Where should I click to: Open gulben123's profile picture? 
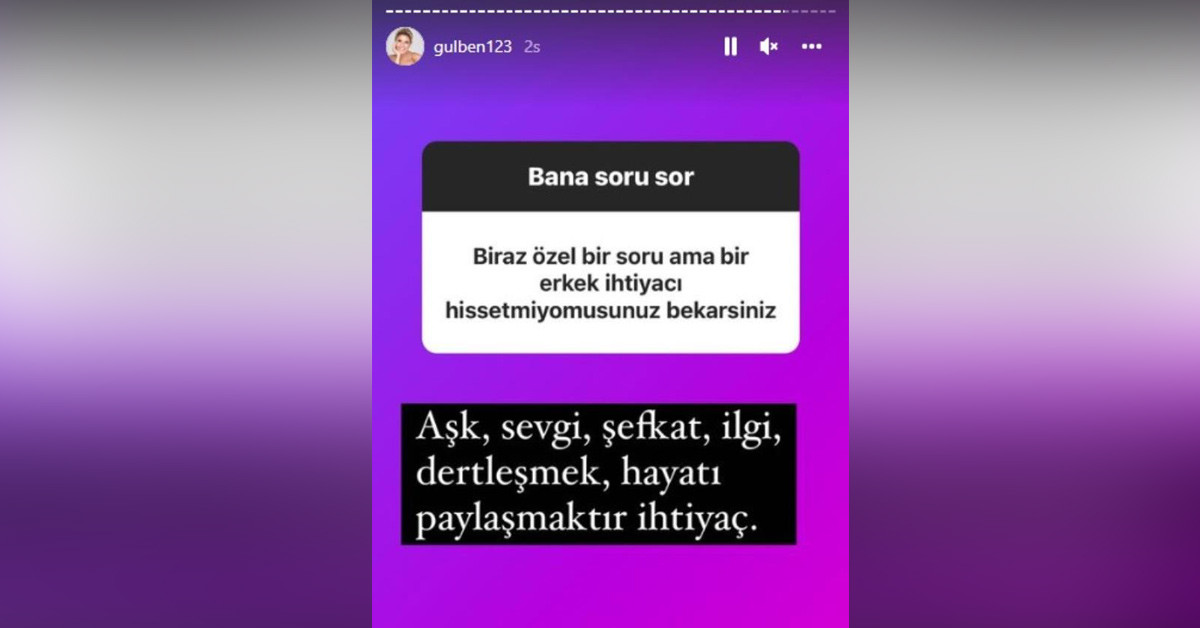click(405, 46)
